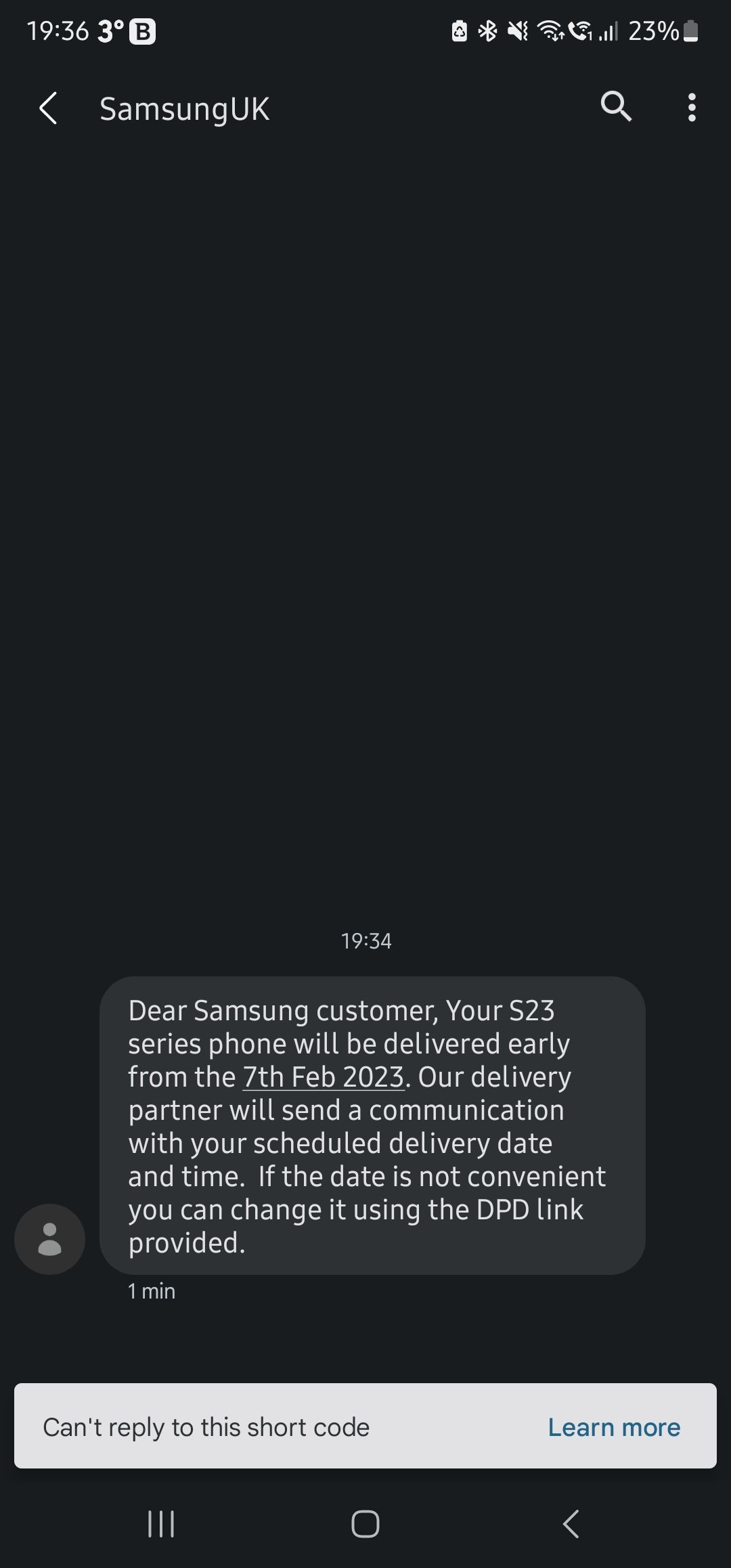This screenshot has height=1568, width=731.
Task: Tap the mobile signal strength indicator
Action: pyautogui.click(x=610, y=30)
